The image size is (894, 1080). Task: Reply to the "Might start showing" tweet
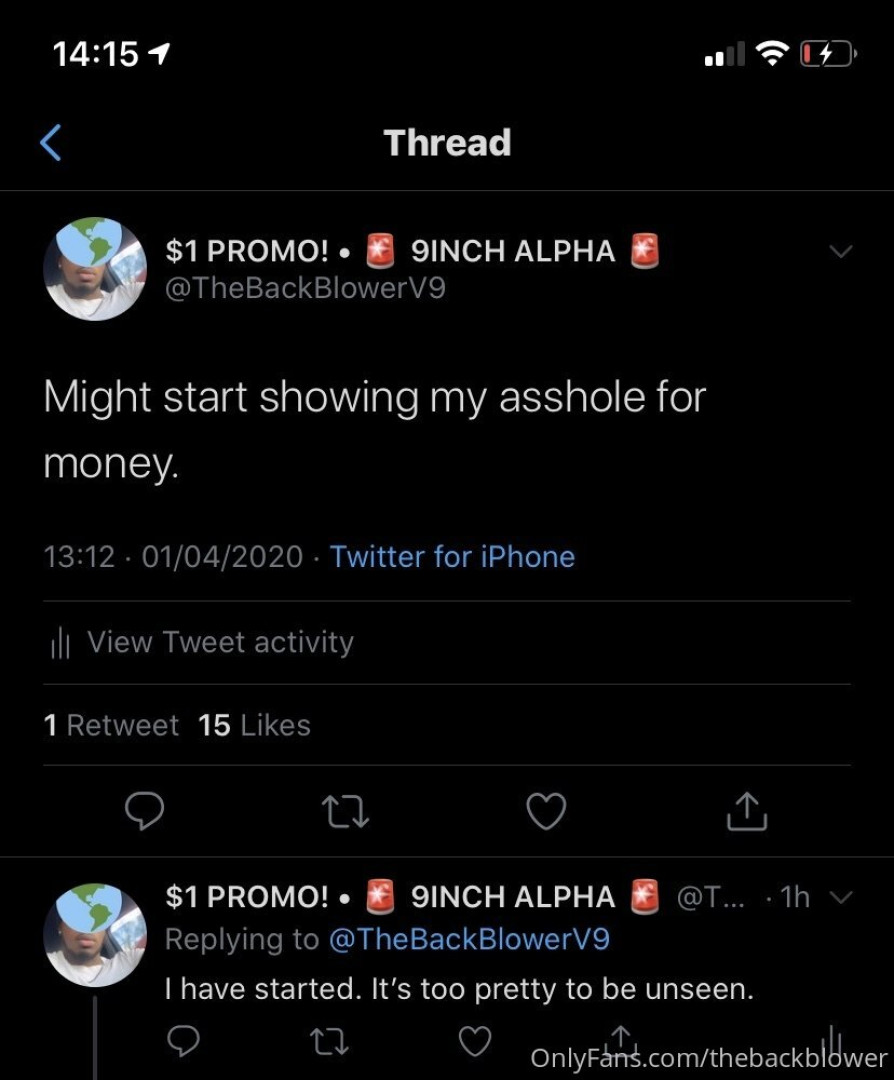pyautogui.click(x=145, y=811)
